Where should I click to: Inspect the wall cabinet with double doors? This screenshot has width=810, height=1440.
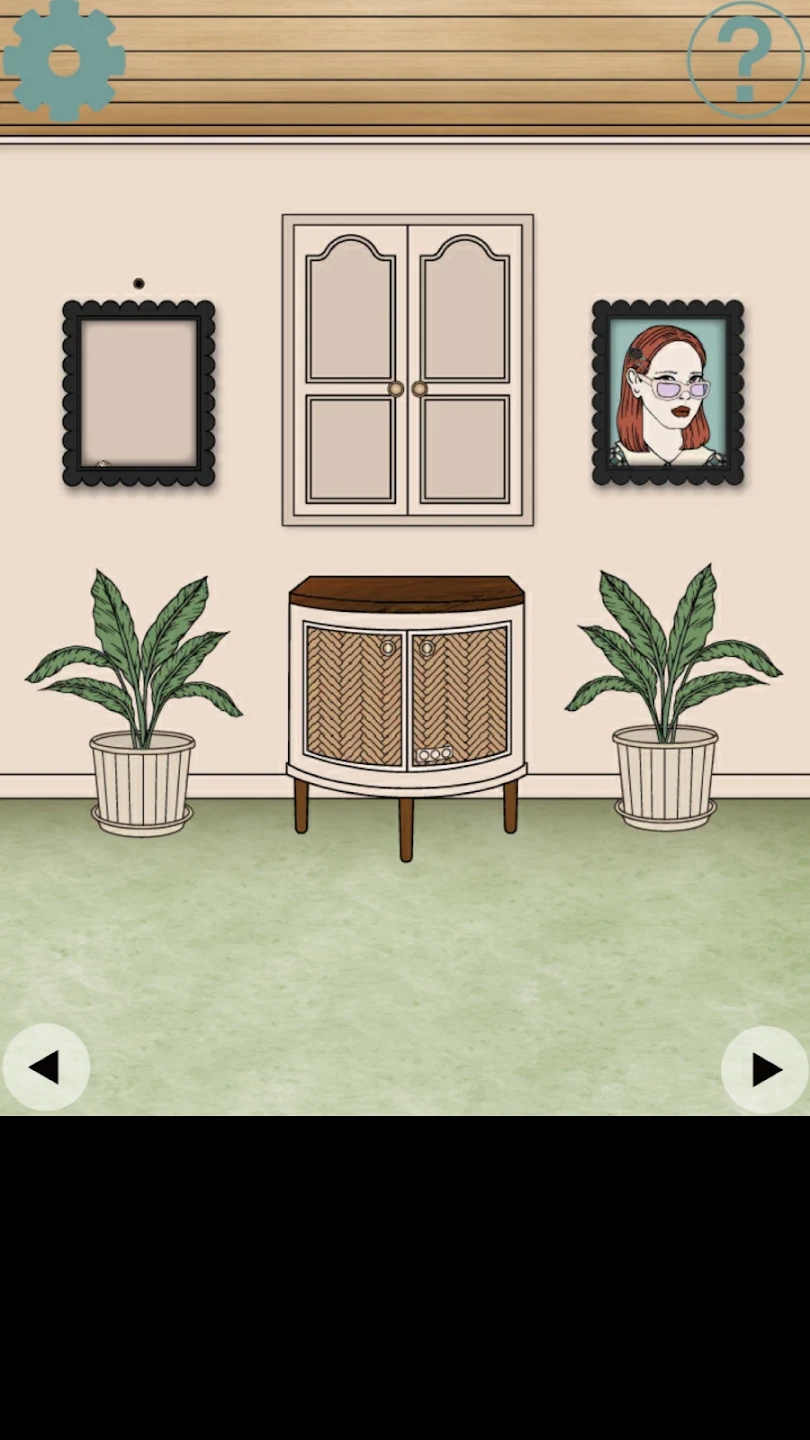(407, 370)
